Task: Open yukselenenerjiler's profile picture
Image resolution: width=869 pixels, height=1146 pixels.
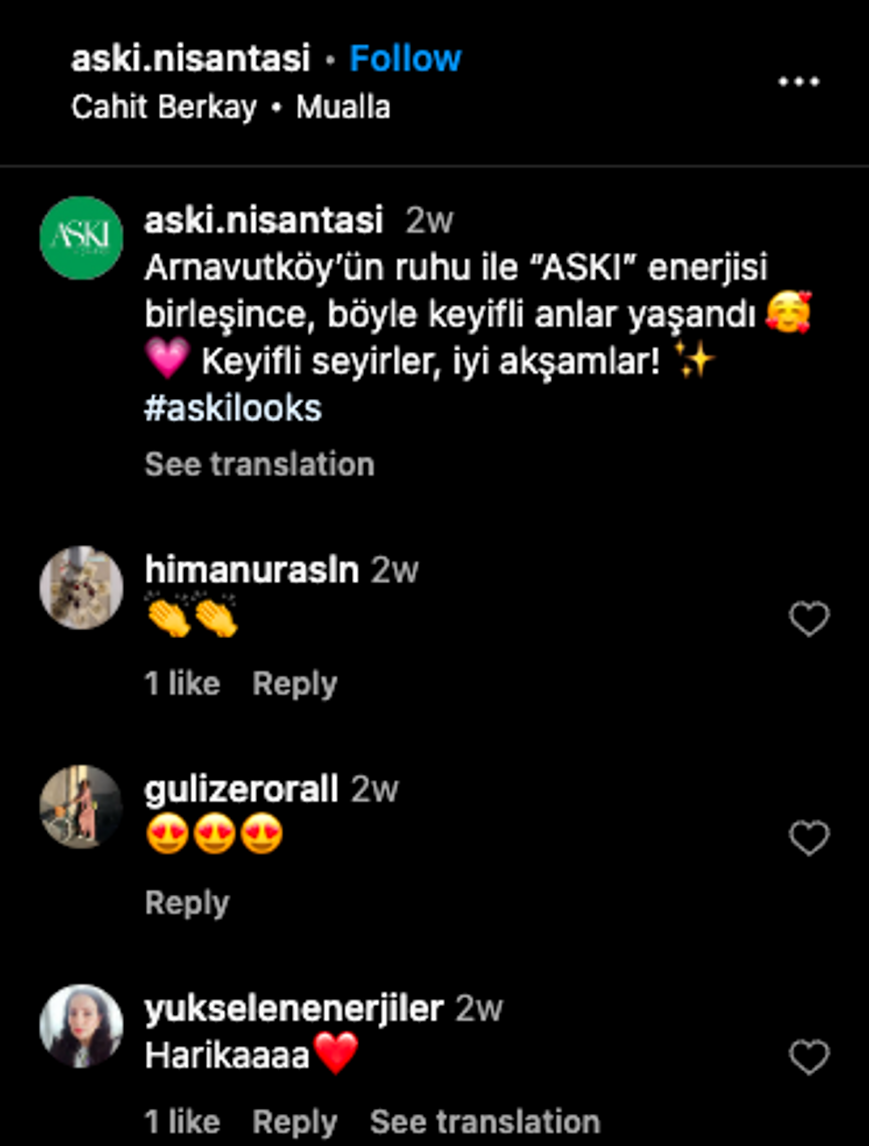Action: click(81, 1026)
